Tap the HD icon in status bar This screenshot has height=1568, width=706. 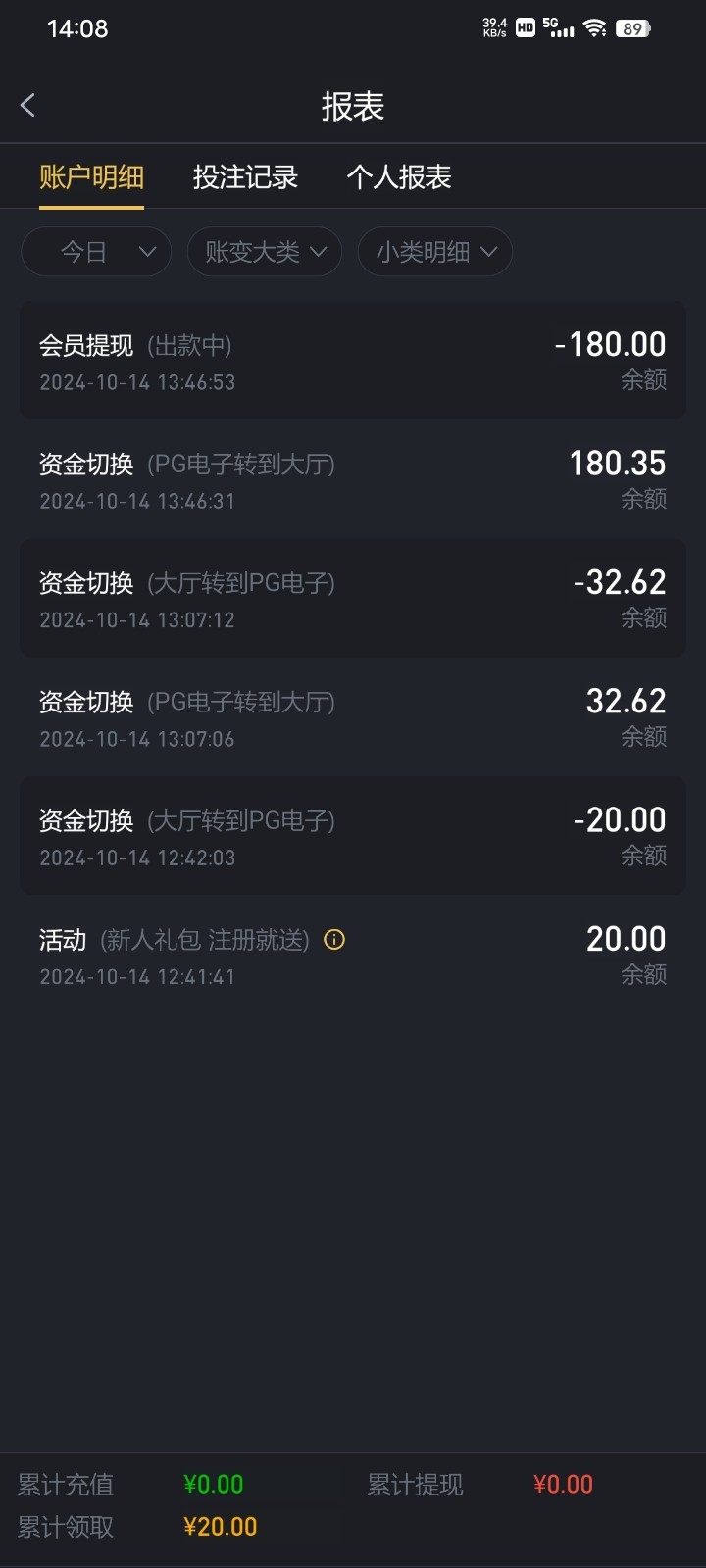click(x=524, y=28)
